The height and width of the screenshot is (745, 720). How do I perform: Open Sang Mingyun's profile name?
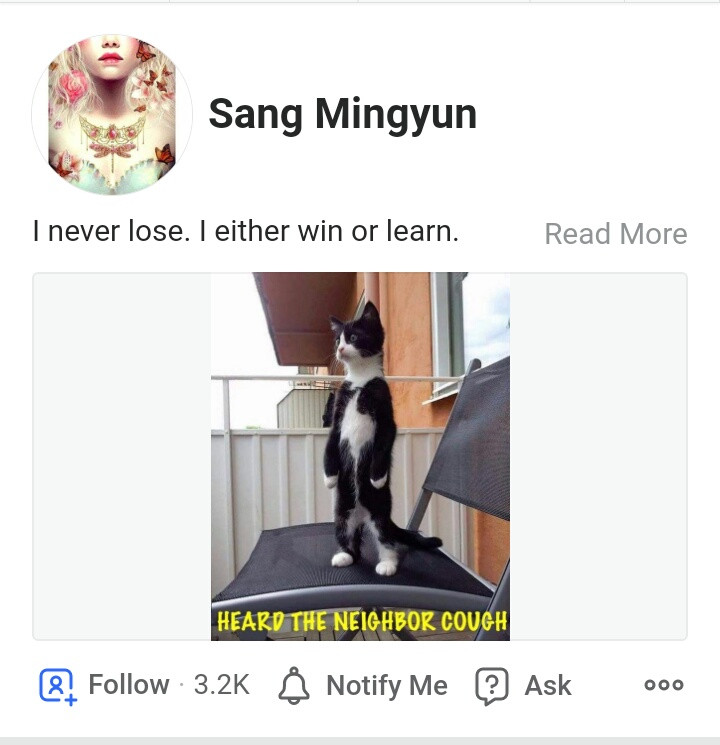point(342,115)
